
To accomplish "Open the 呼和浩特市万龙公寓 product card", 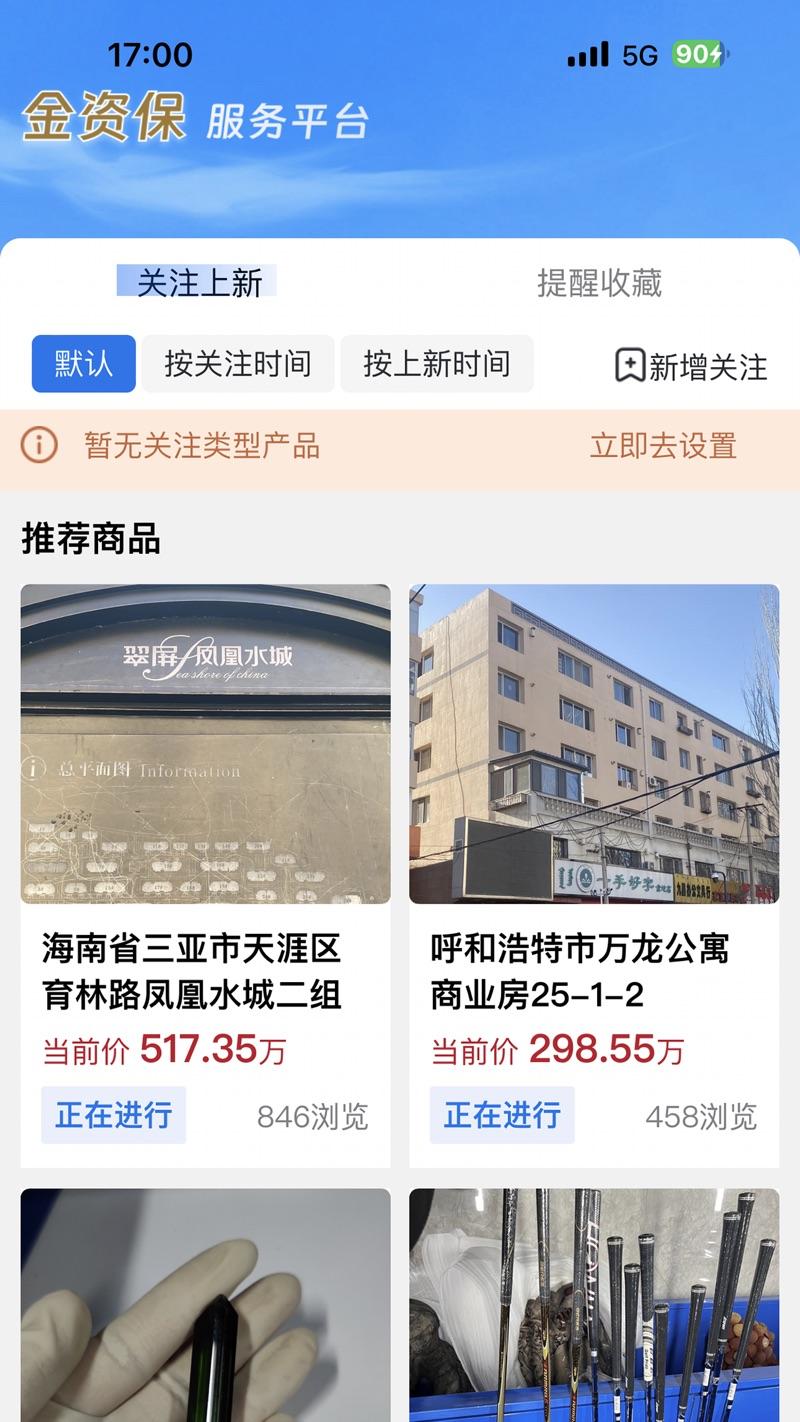I will pyautogui.click(x=594, y=875).
